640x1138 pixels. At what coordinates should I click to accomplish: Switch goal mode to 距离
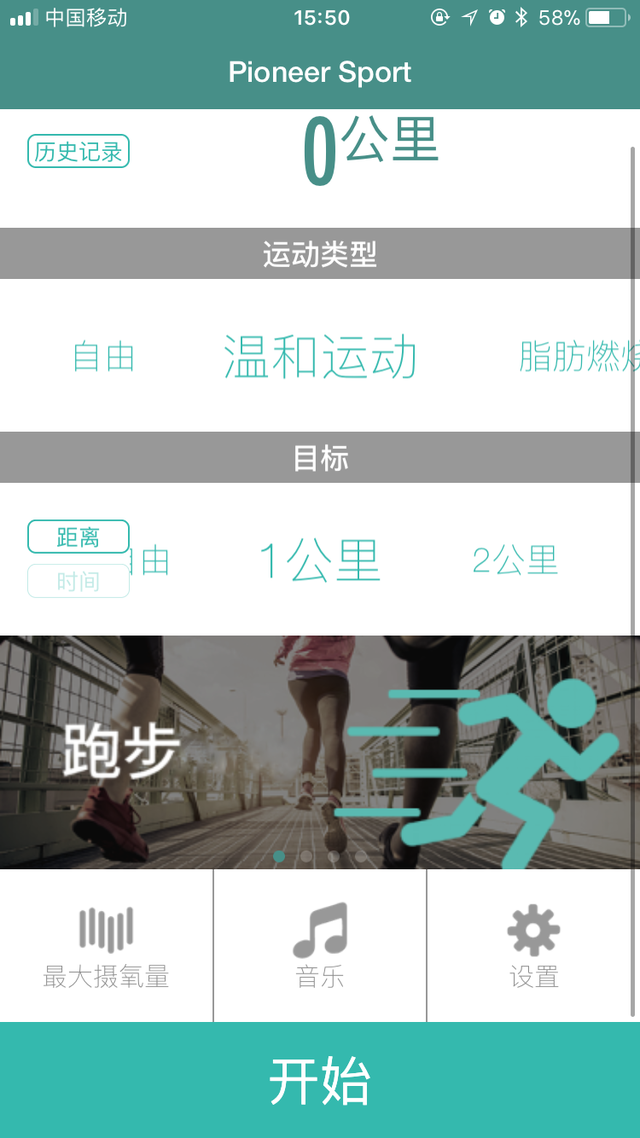pos(78,537)
